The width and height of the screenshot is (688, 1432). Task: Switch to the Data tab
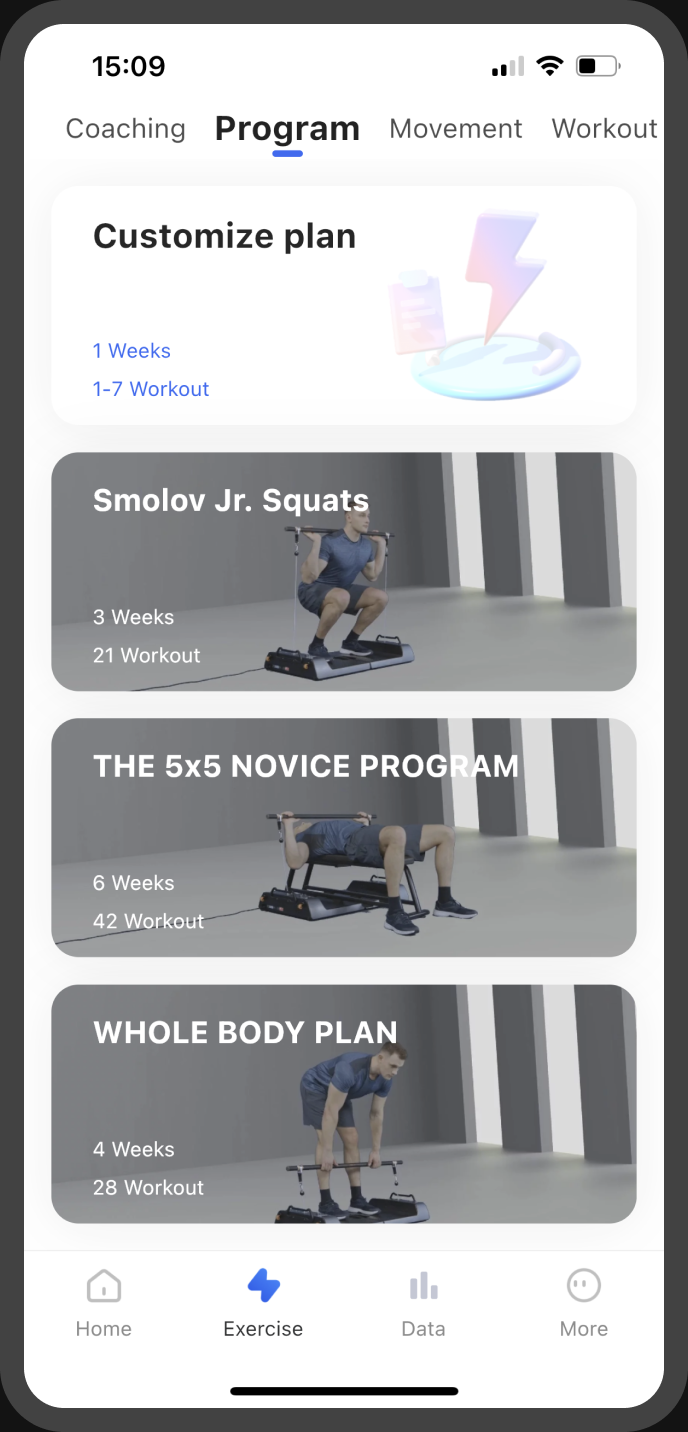[x=423, y=1303]
